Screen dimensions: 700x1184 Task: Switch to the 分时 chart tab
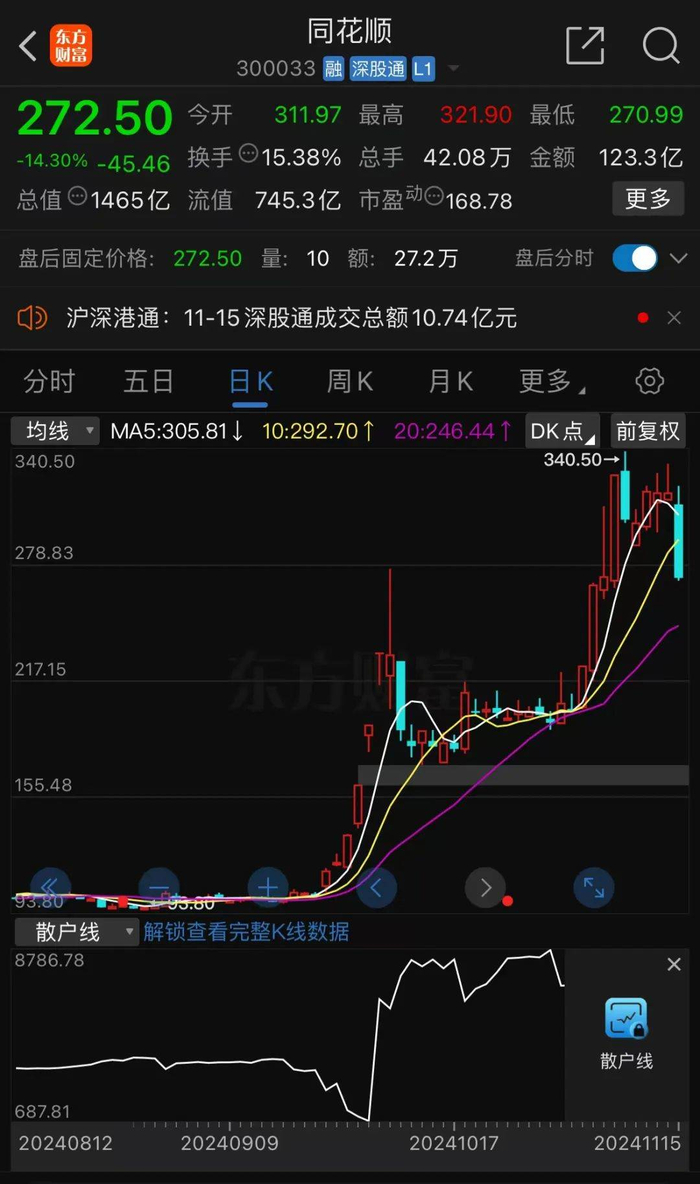tap(50, 381)
